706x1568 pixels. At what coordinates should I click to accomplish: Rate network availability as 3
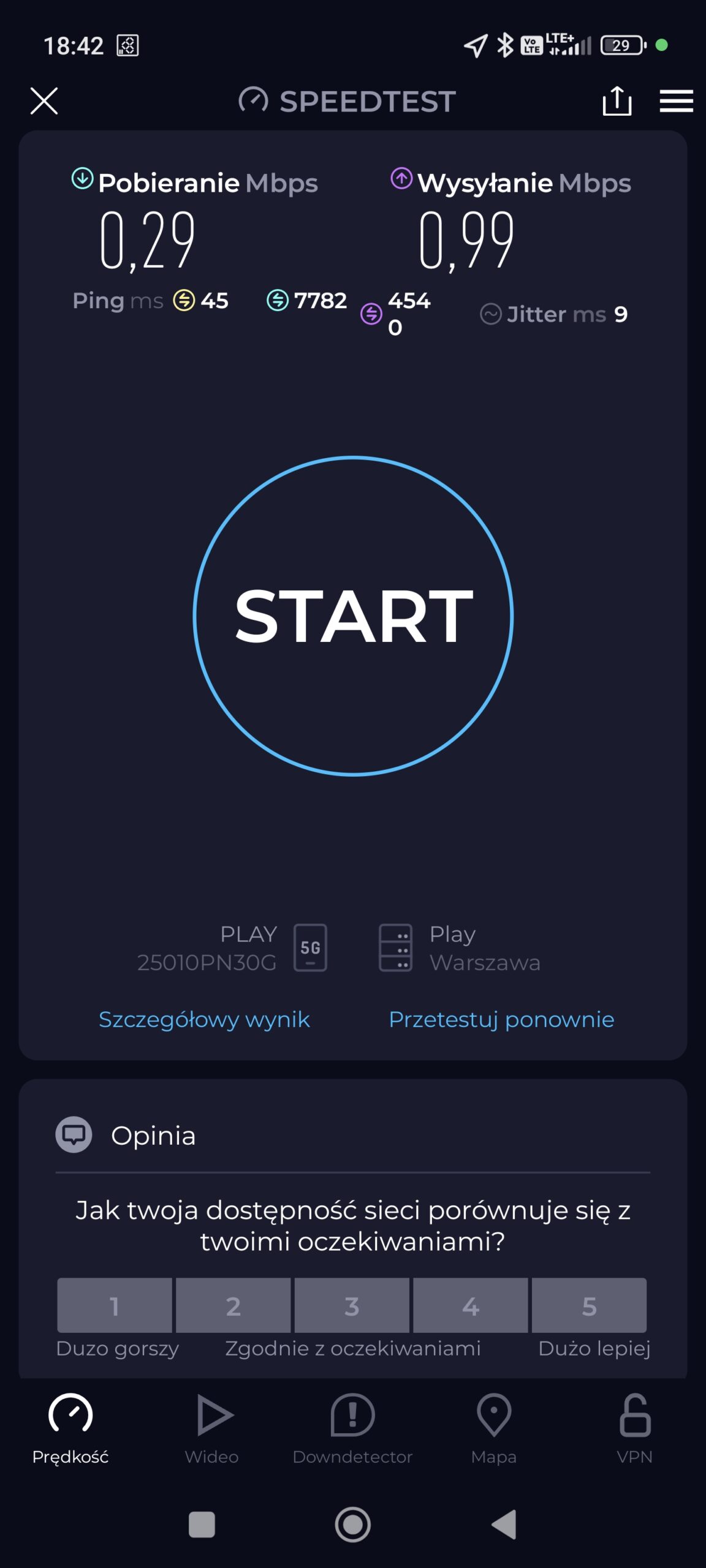352,1305
